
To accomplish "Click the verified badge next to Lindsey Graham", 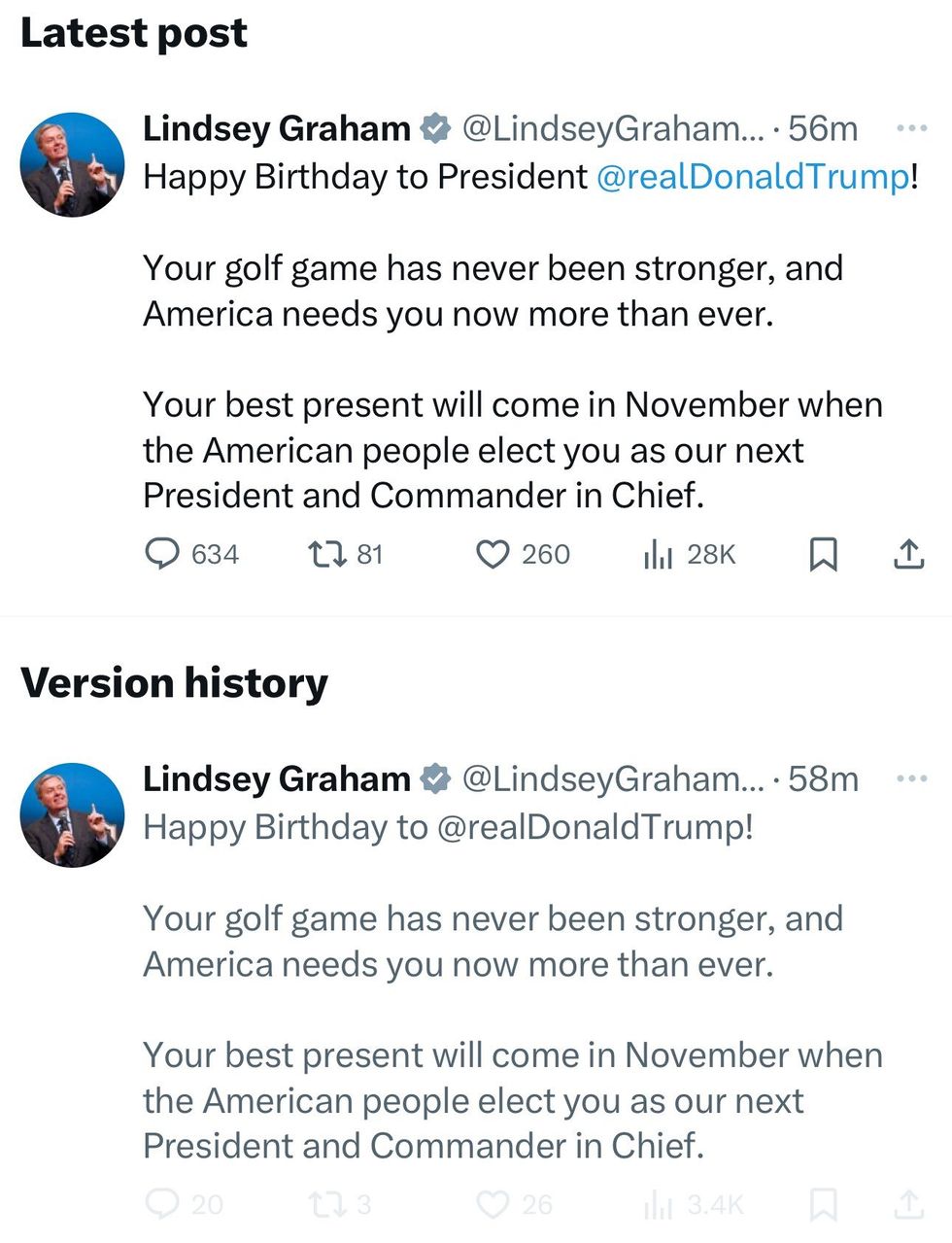I will pos(436,126).
